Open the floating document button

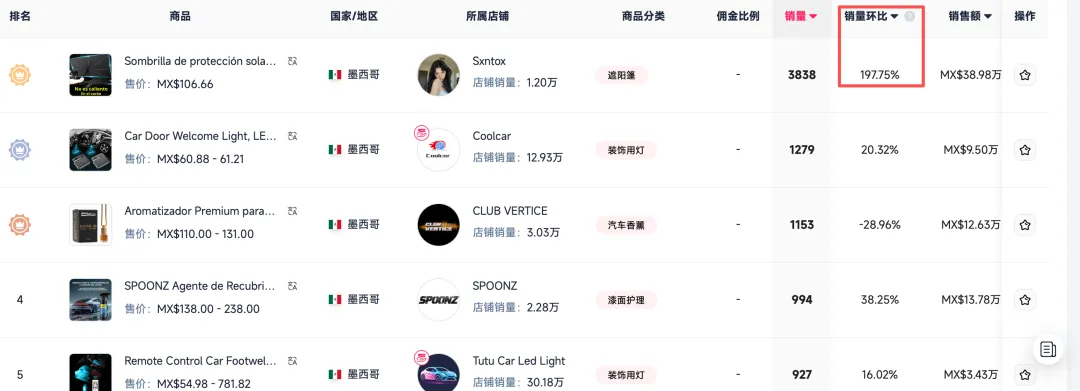click(1048, 349)
